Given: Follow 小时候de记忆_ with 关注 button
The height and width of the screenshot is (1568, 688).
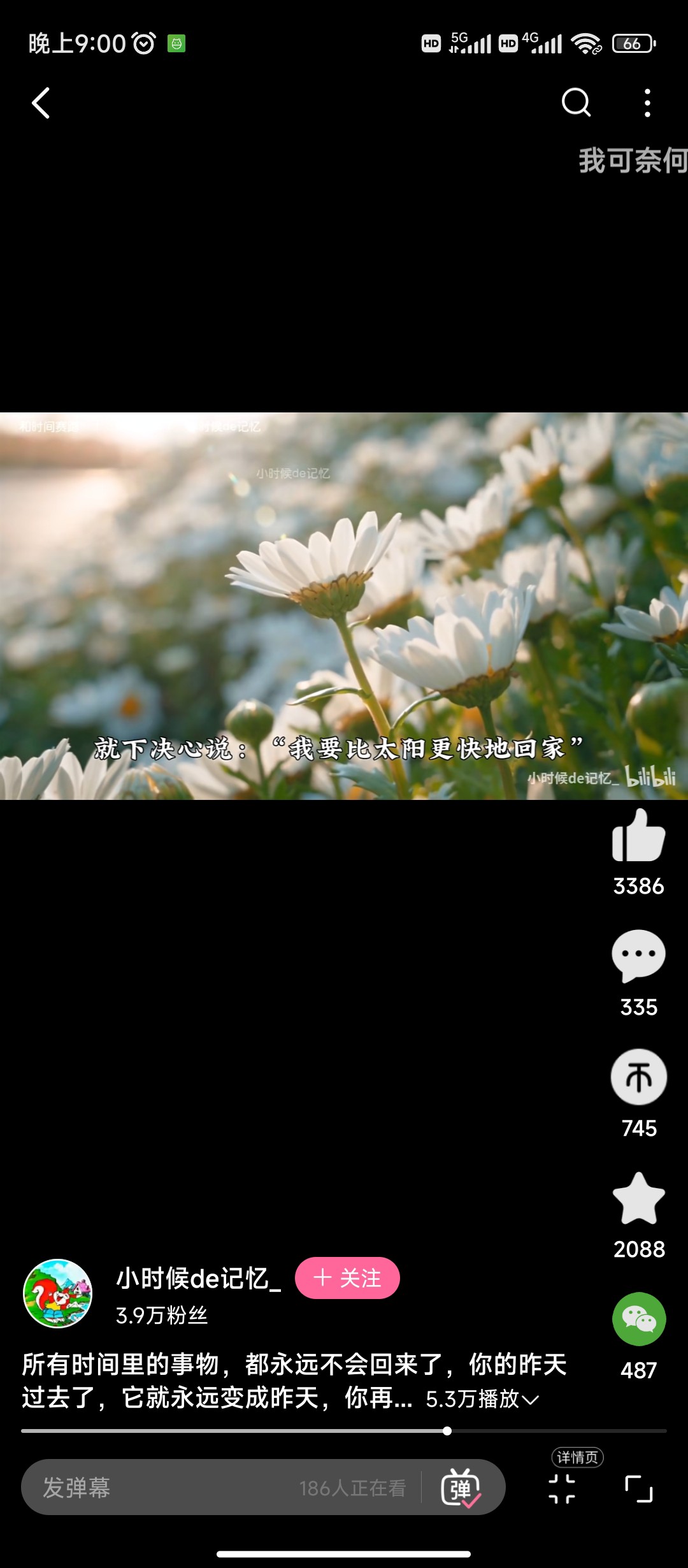Looking at the screenshot, I should pos(347,1278).
